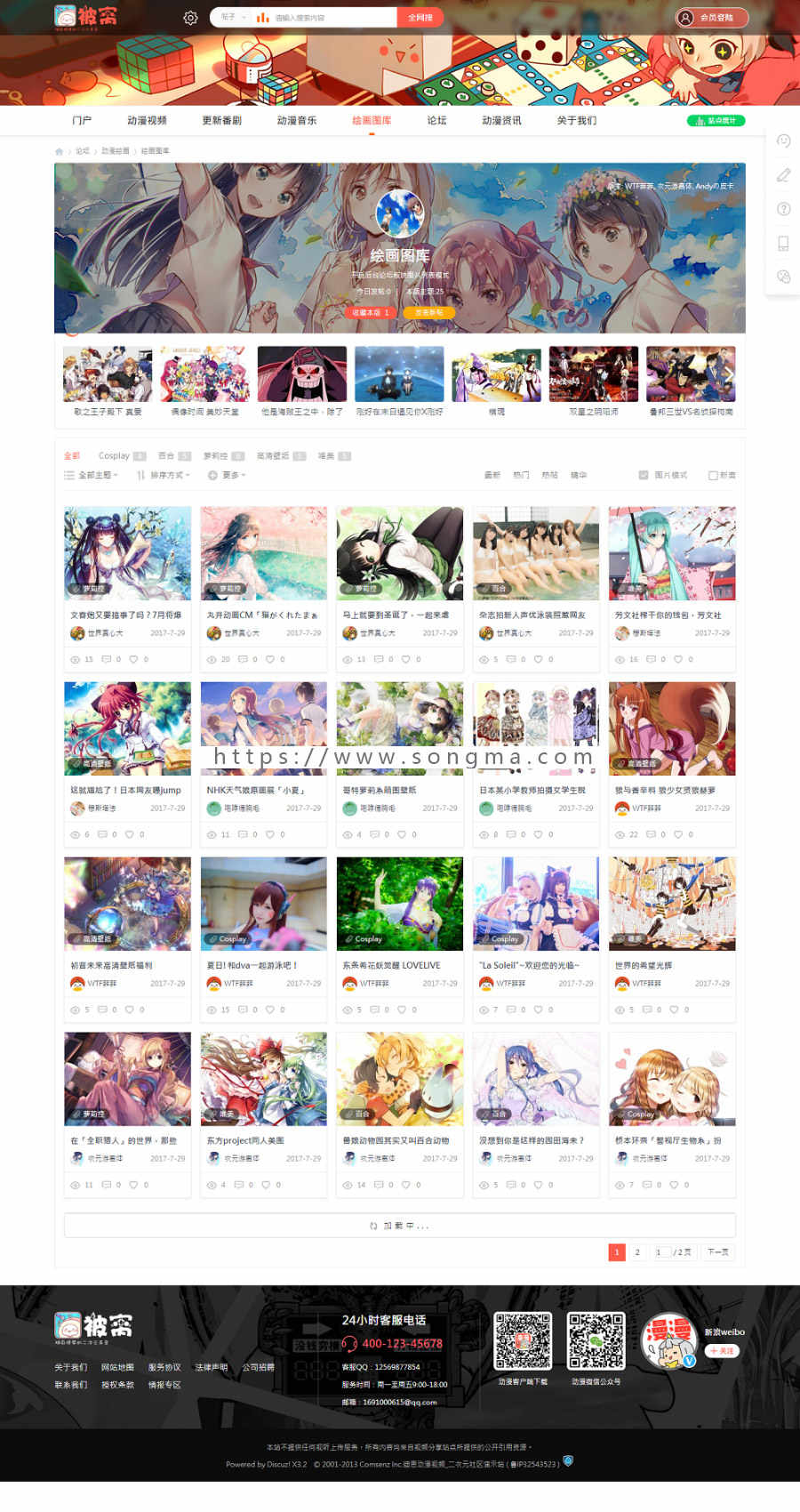Filter posts by the Cosplay category
Screen dimensions: 800x1512
[114, 456]
